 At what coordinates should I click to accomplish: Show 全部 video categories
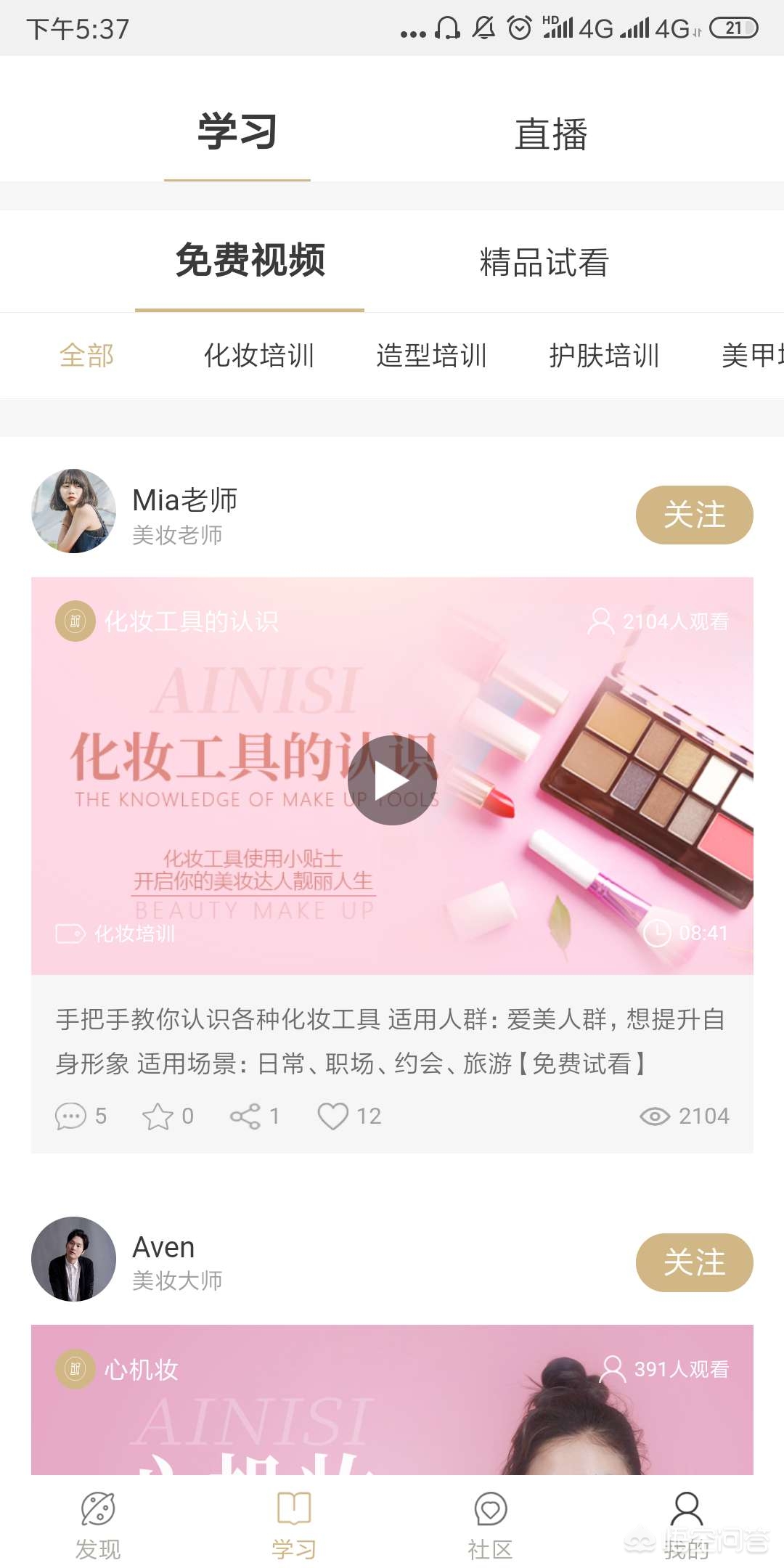(x=86, y=356)
